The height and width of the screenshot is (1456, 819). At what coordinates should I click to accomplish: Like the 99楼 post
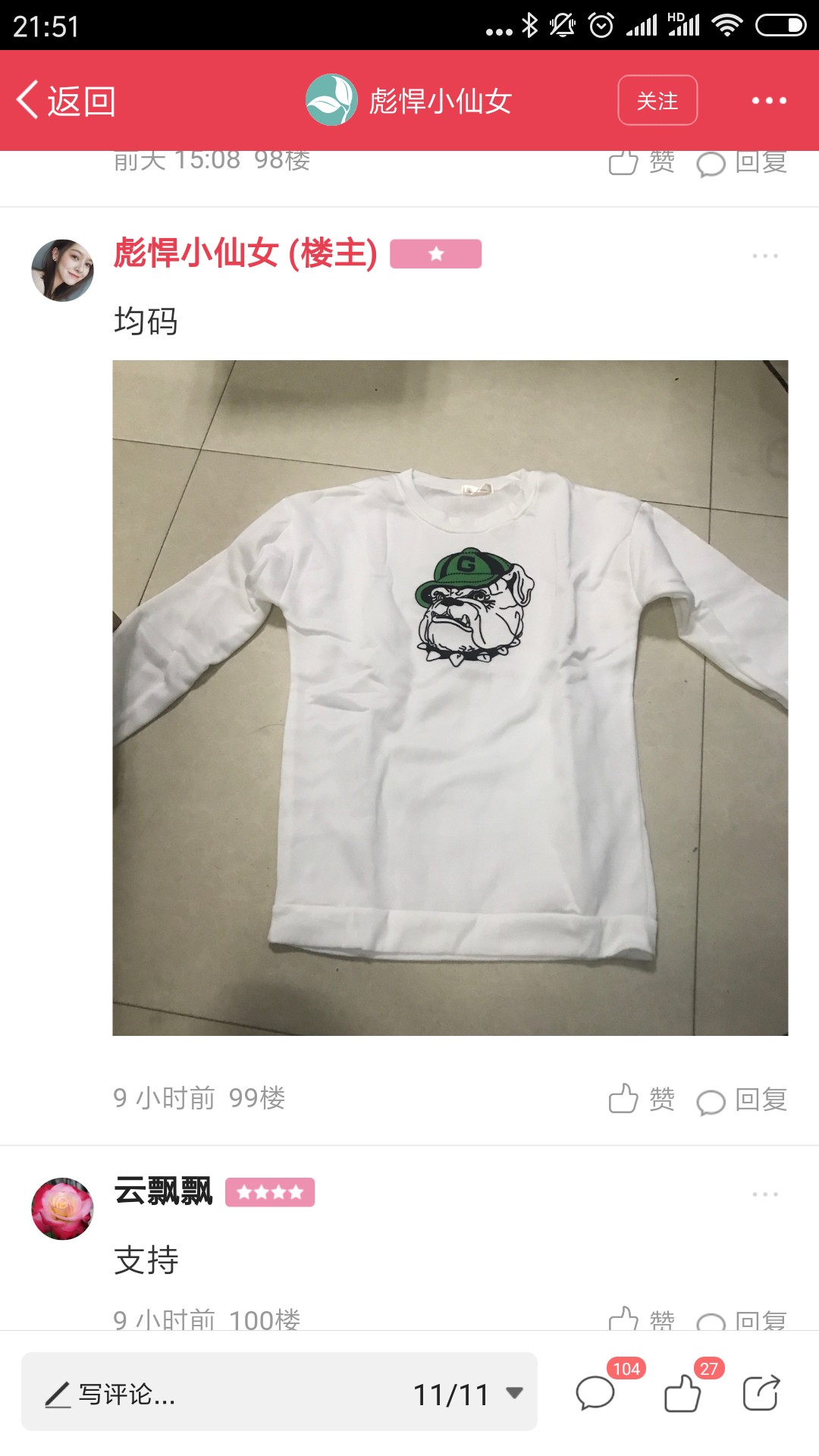tap(642, 1099)
